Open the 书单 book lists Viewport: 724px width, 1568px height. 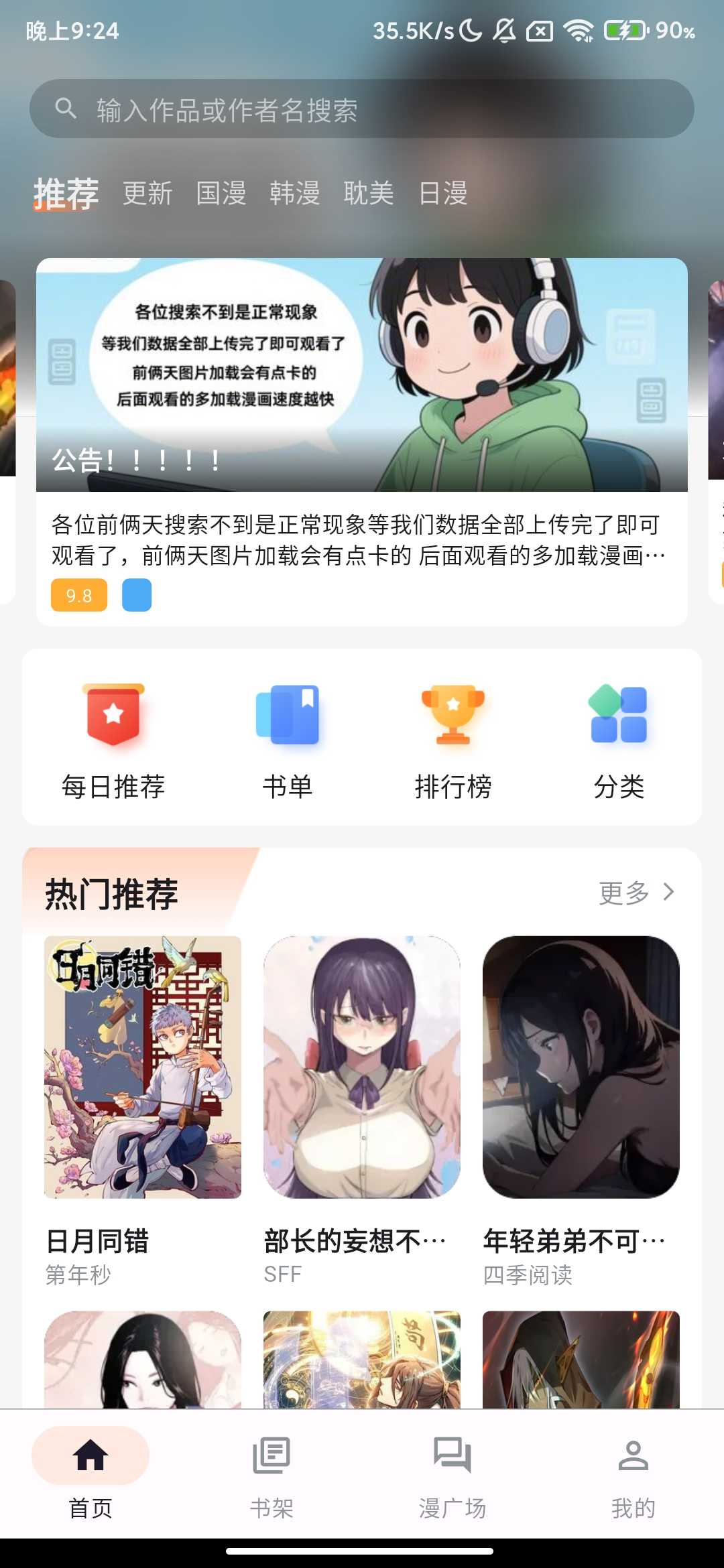(x=288, y=740)
